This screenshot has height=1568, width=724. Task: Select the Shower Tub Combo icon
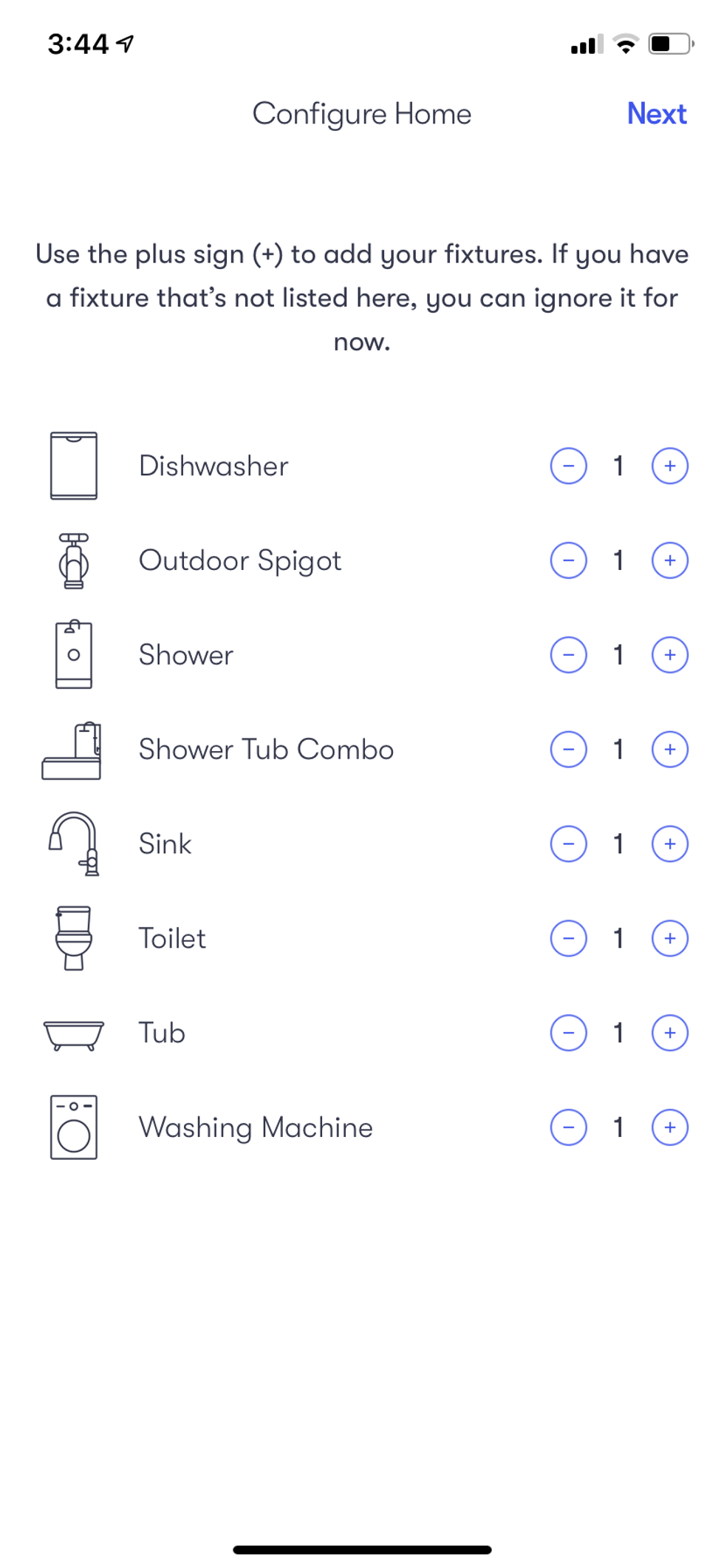(74, 749)
